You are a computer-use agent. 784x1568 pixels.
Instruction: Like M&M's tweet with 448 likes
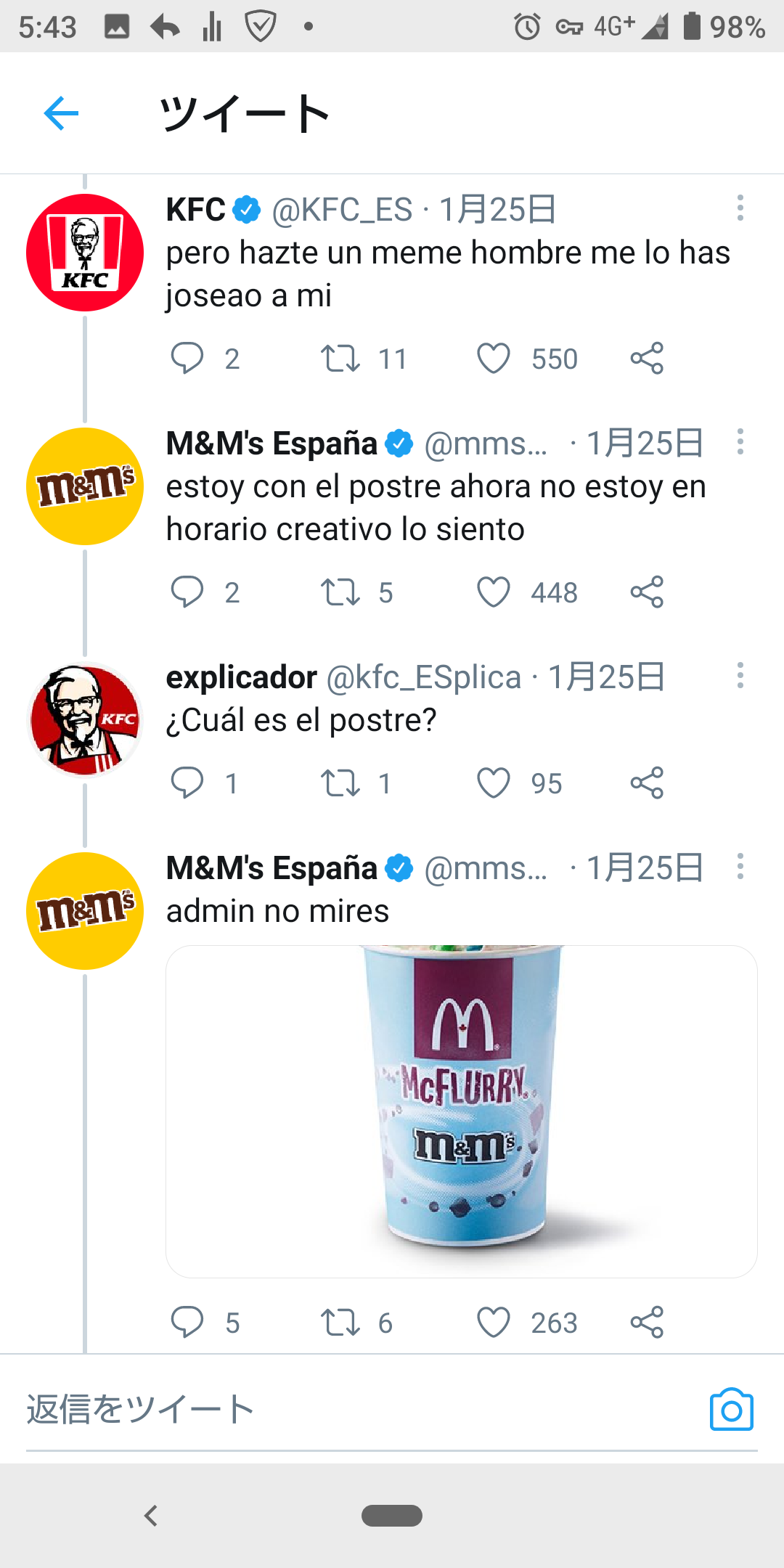pos(494,592)
